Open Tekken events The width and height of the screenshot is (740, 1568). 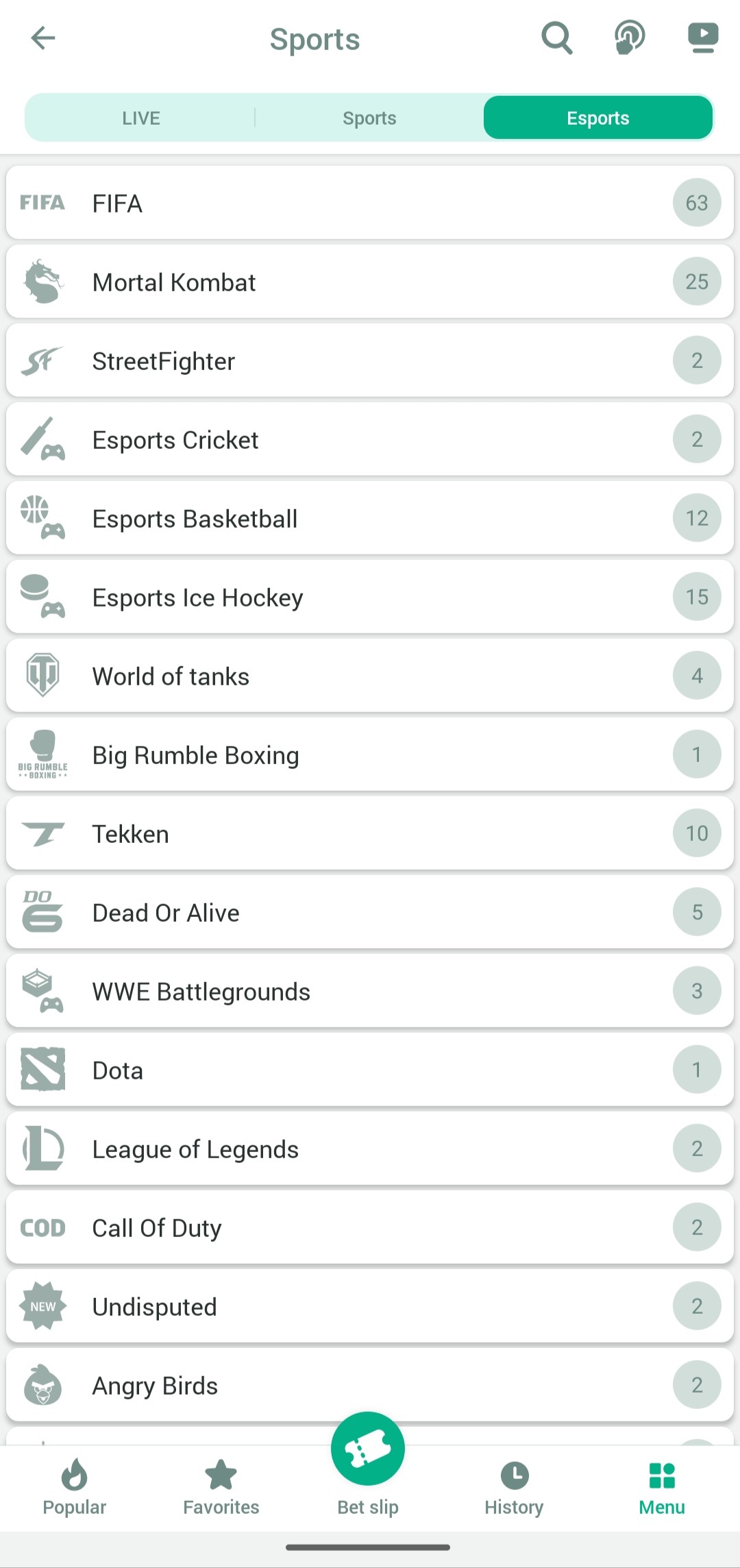point(370,833)
